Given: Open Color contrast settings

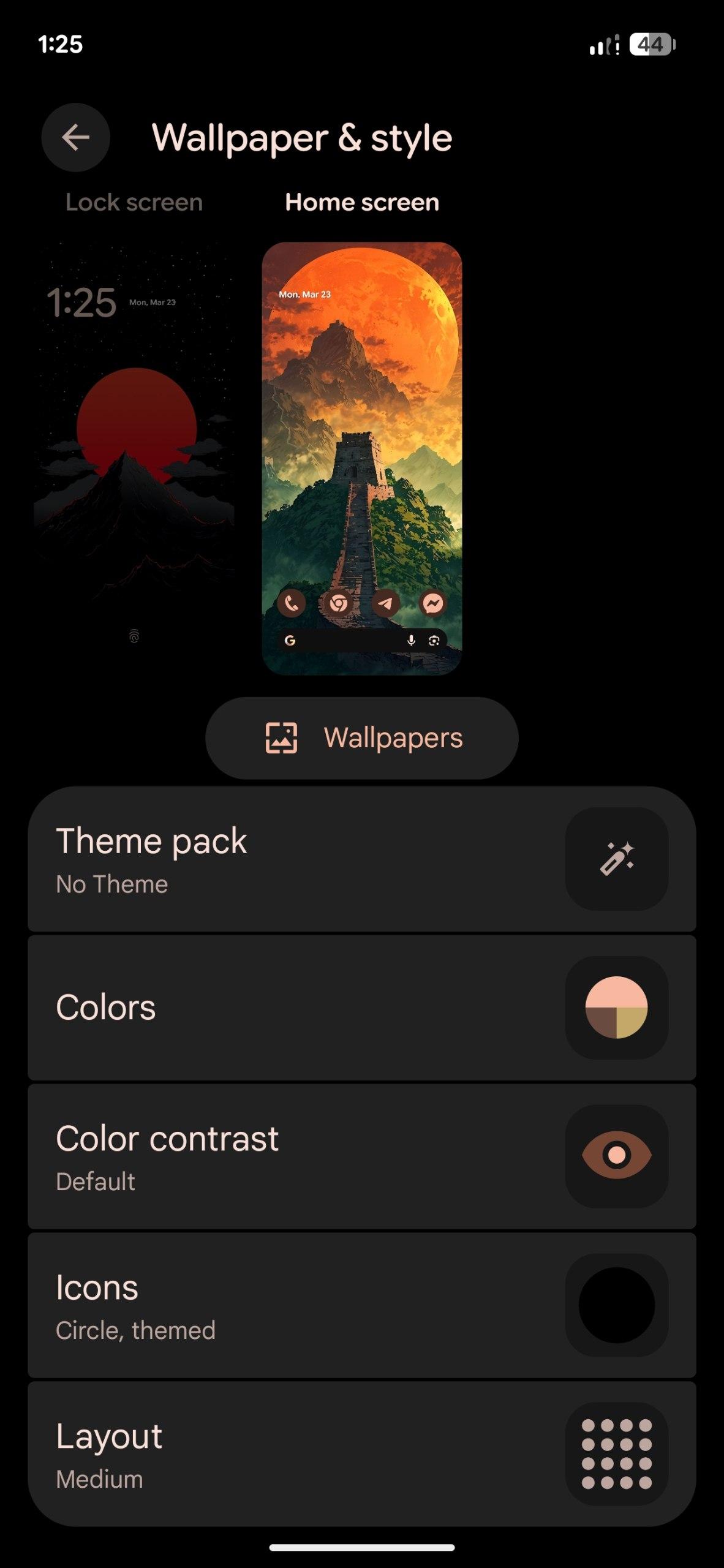Looking at the screenshot, I should point(361,1156).
